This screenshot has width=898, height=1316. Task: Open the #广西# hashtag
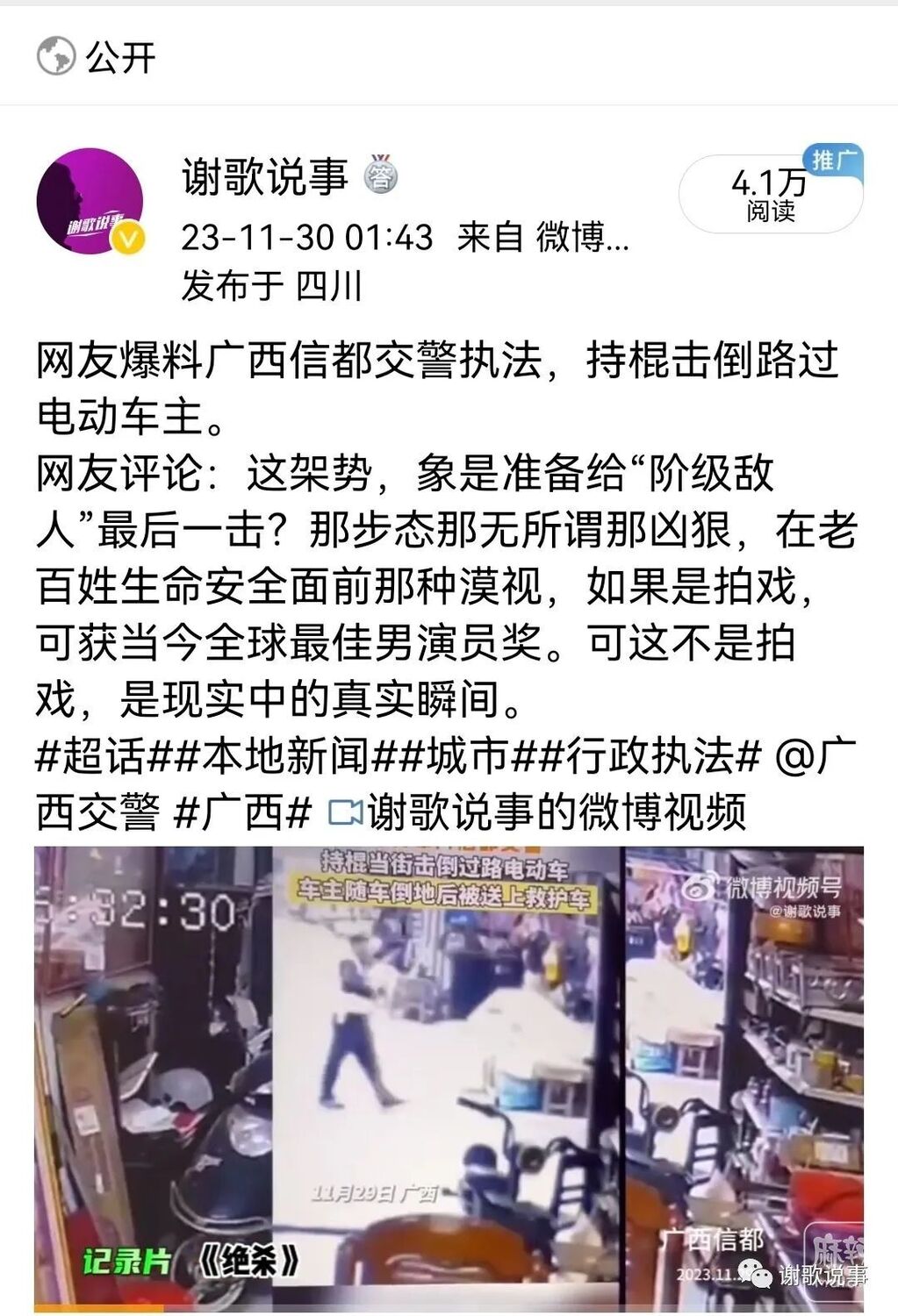click(x=243, y=812)
